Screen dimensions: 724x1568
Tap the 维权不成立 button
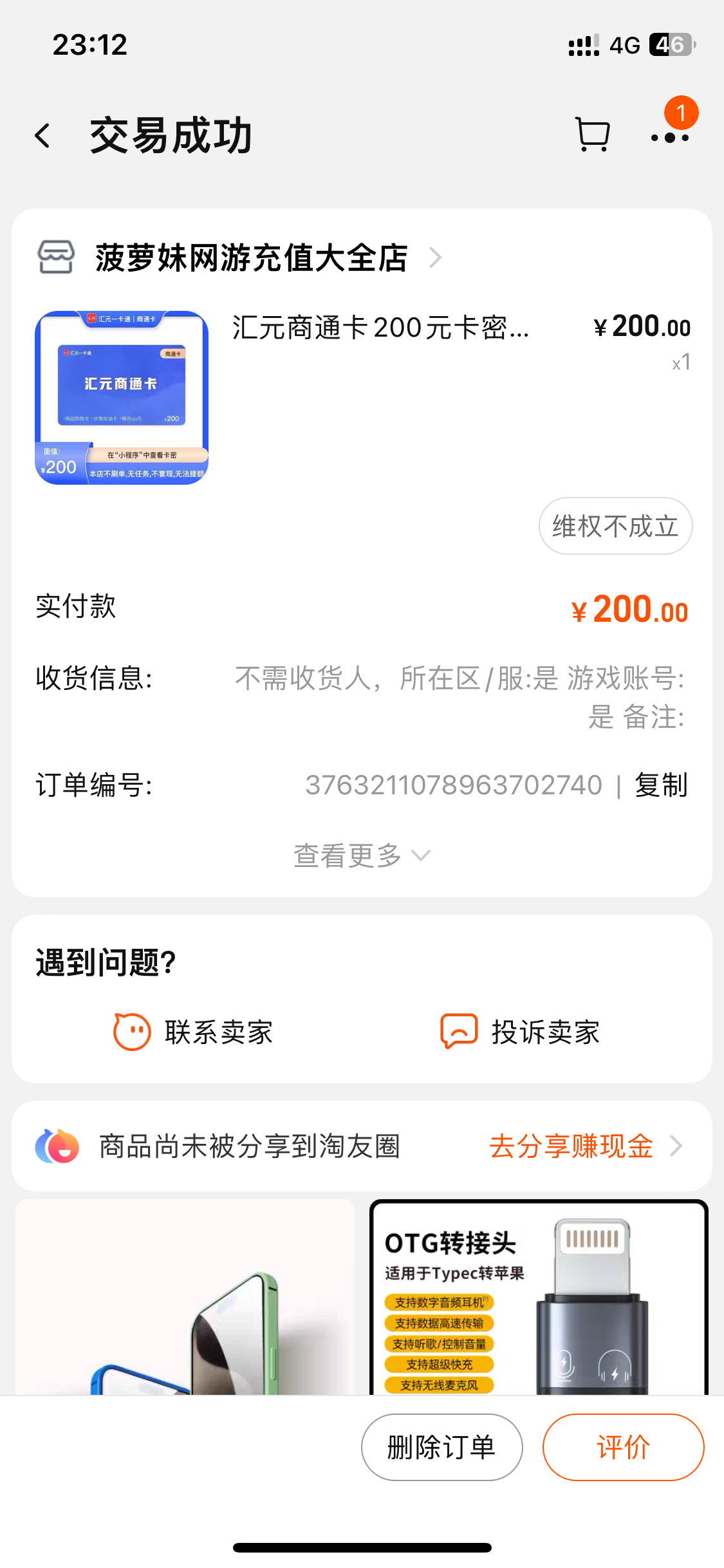615,526
